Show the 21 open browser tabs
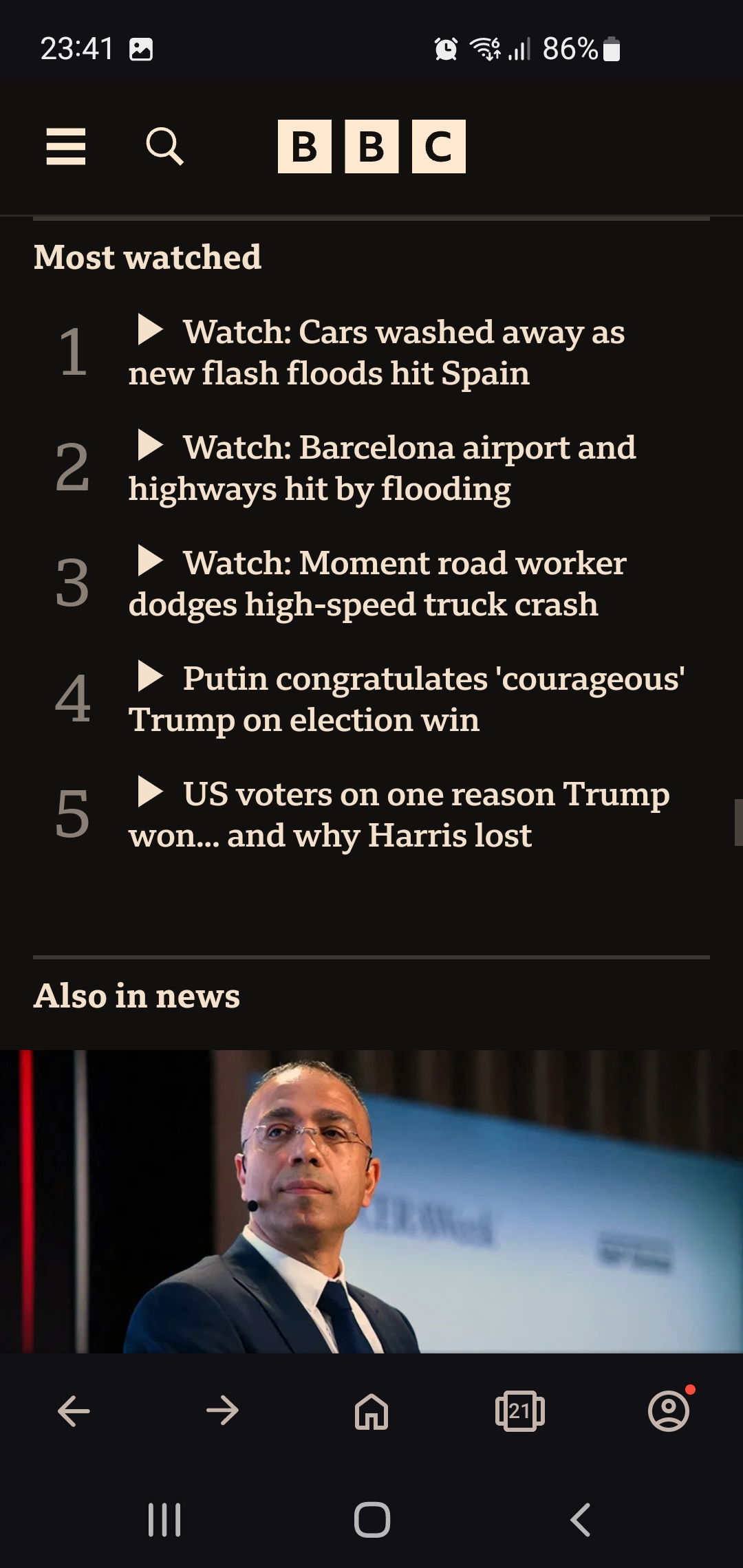 520,1411
